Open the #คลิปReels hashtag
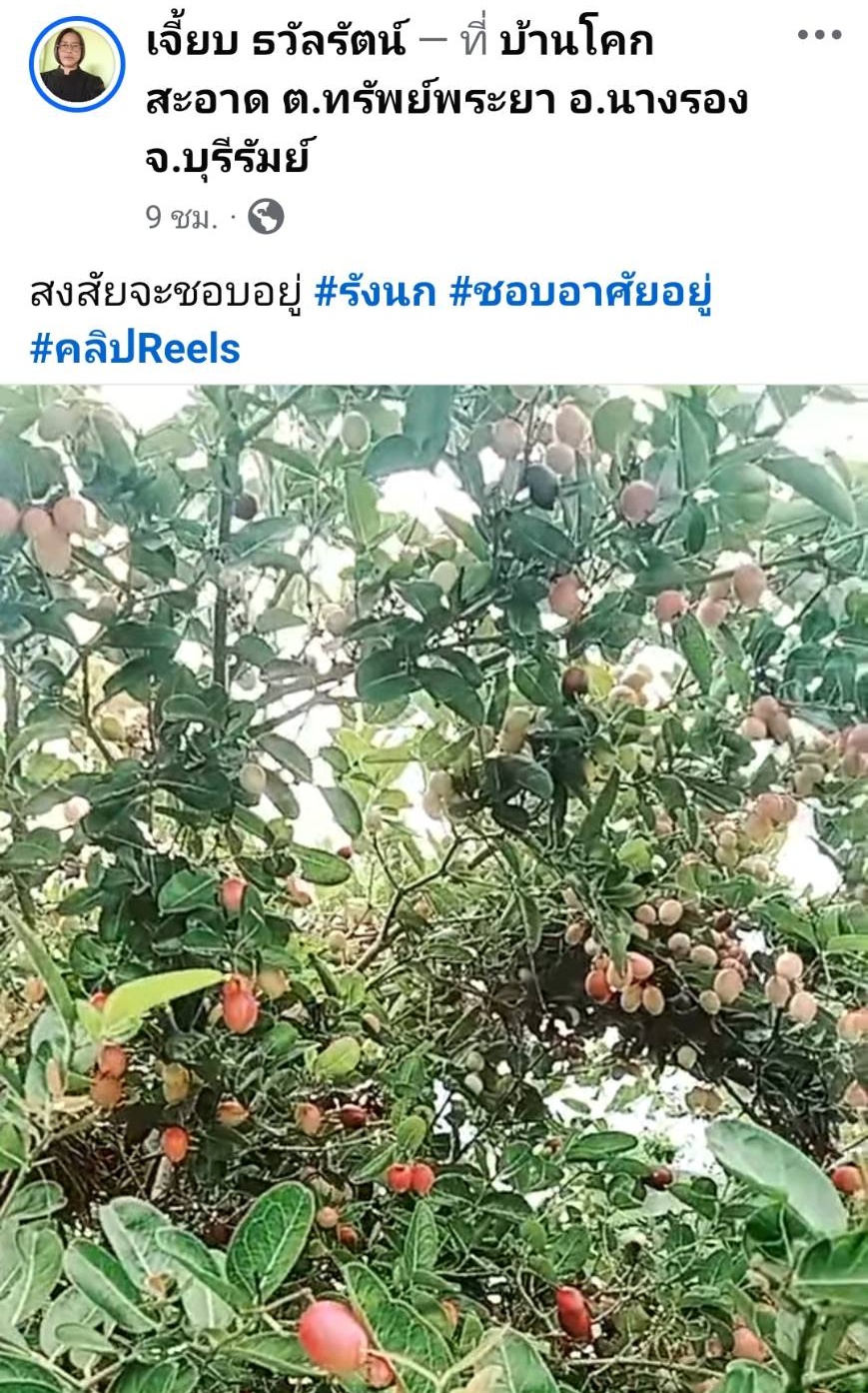Screen dimensions: 868x1393 click(x=135, y=349)
